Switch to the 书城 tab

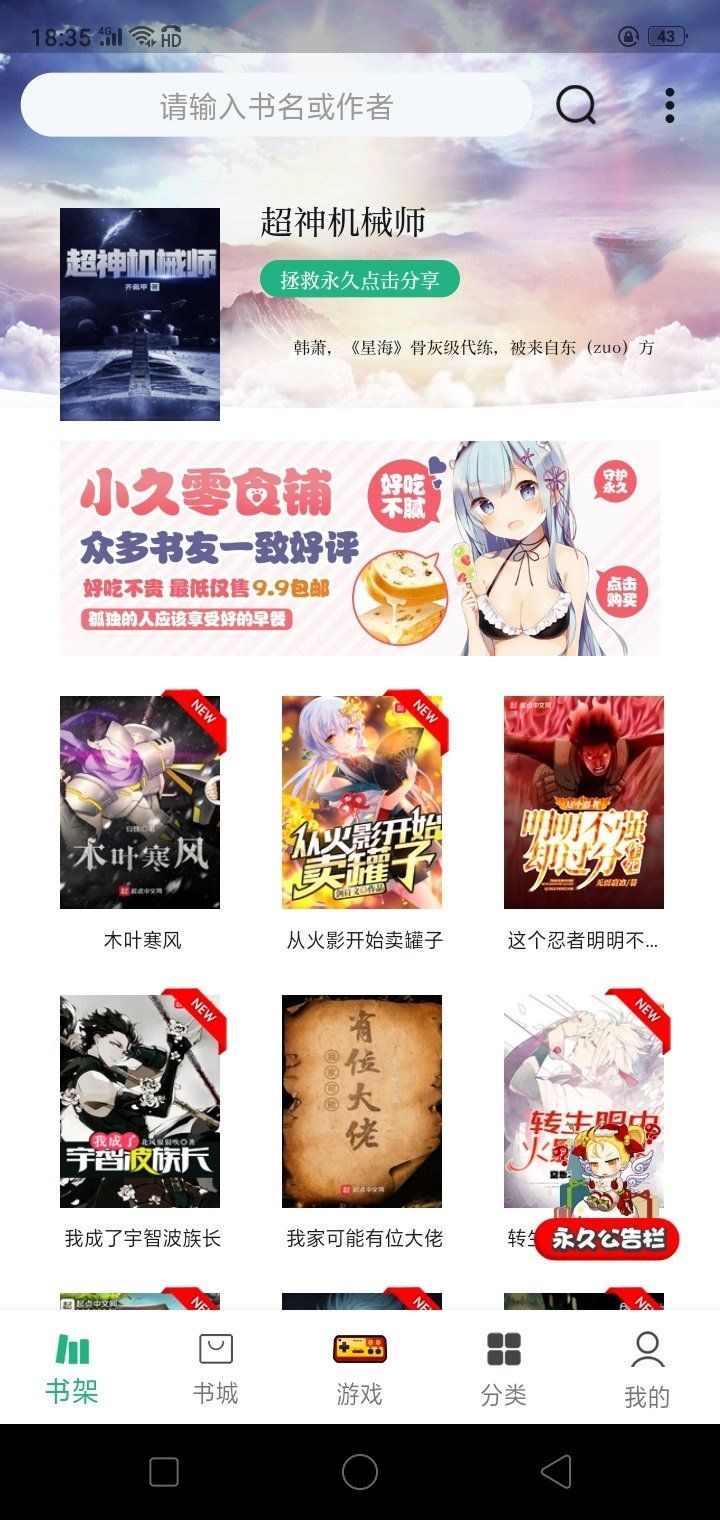click(216, 1367)
